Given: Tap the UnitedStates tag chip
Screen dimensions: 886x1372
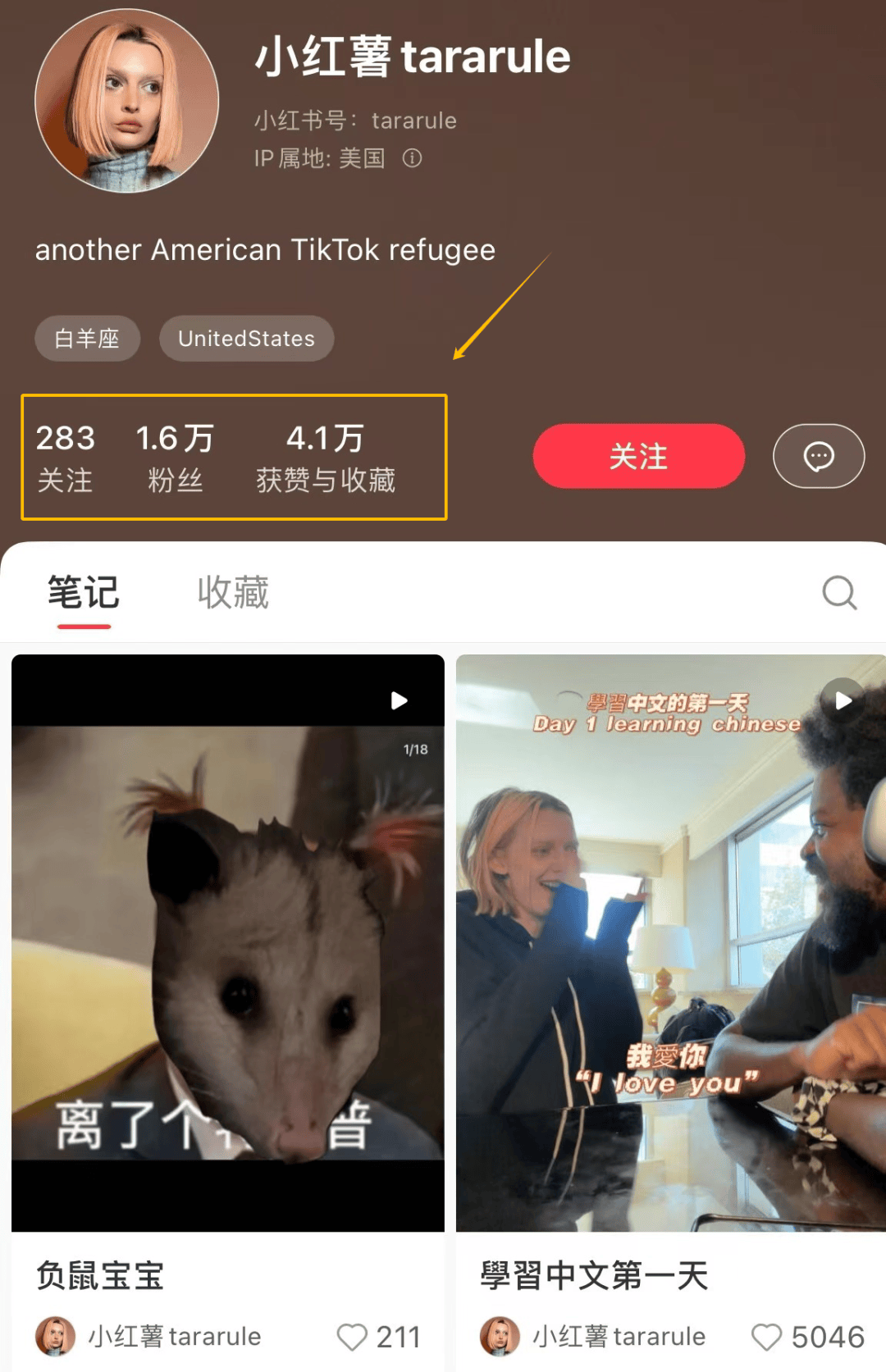Looking at the screenshot, I should click(246, 339).
